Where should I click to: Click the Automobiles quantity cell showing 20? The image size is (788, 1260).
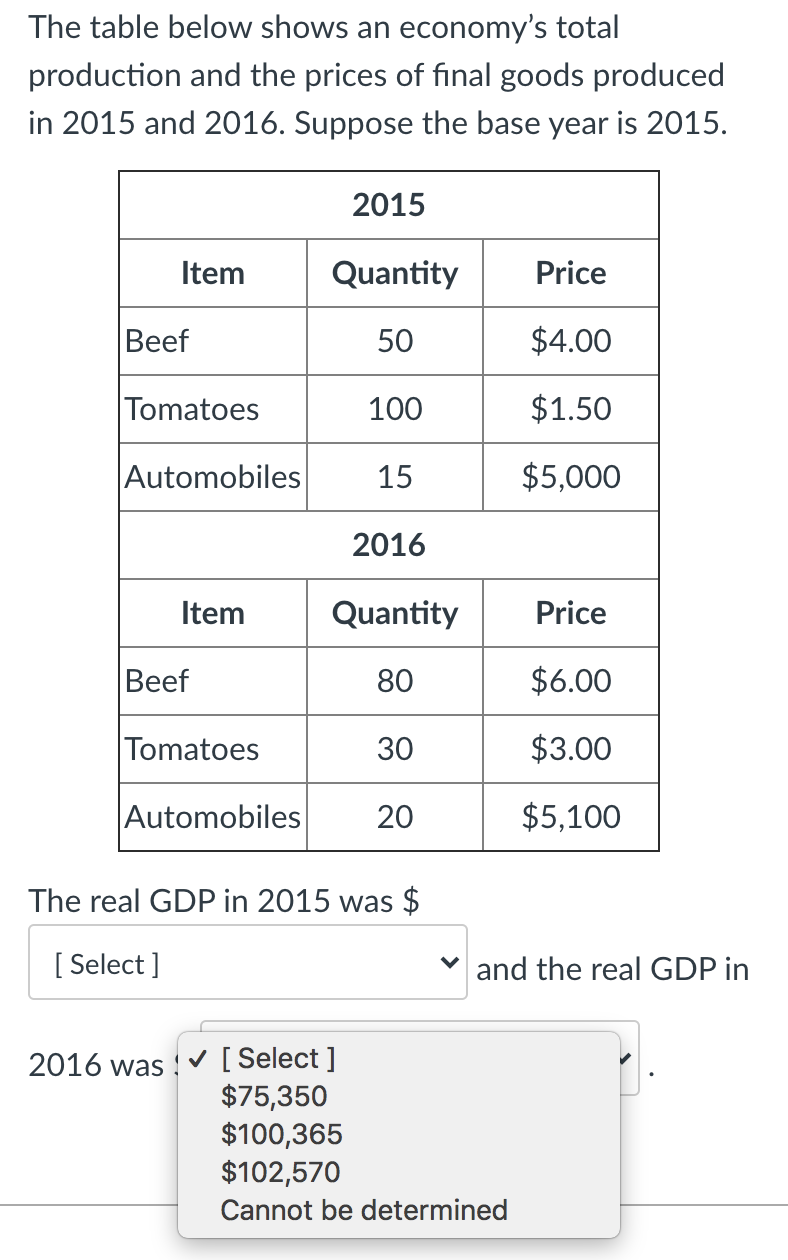394,817
